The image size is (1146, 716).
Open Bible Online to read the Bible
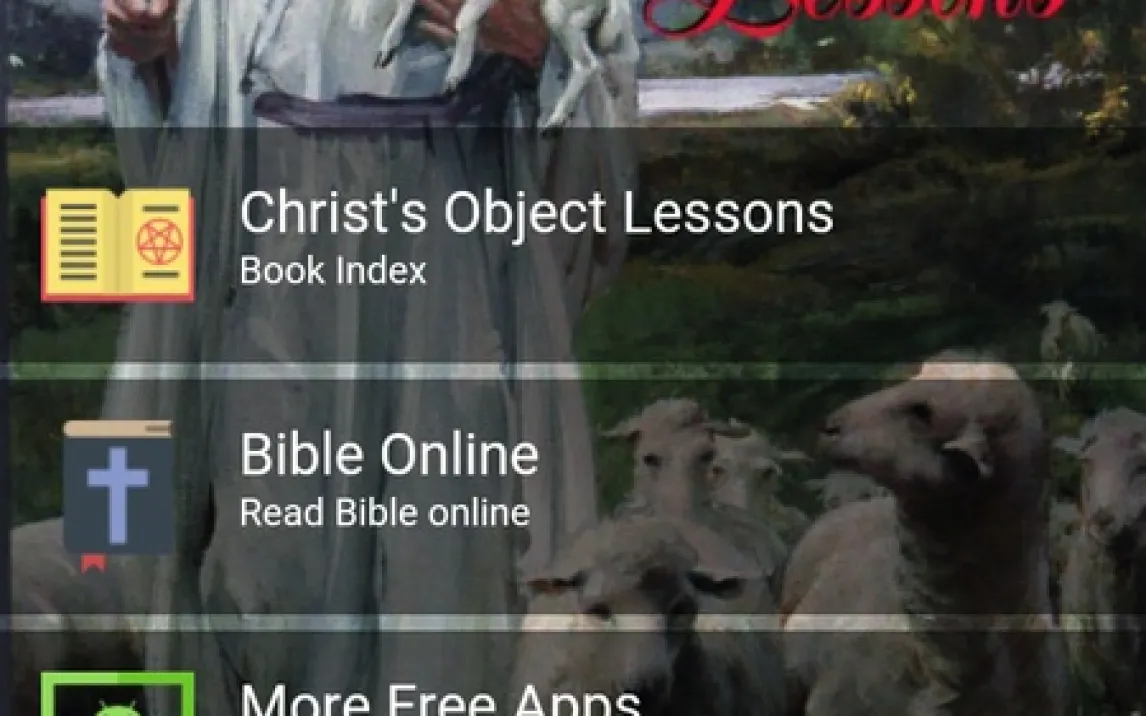tap(390, 480)
